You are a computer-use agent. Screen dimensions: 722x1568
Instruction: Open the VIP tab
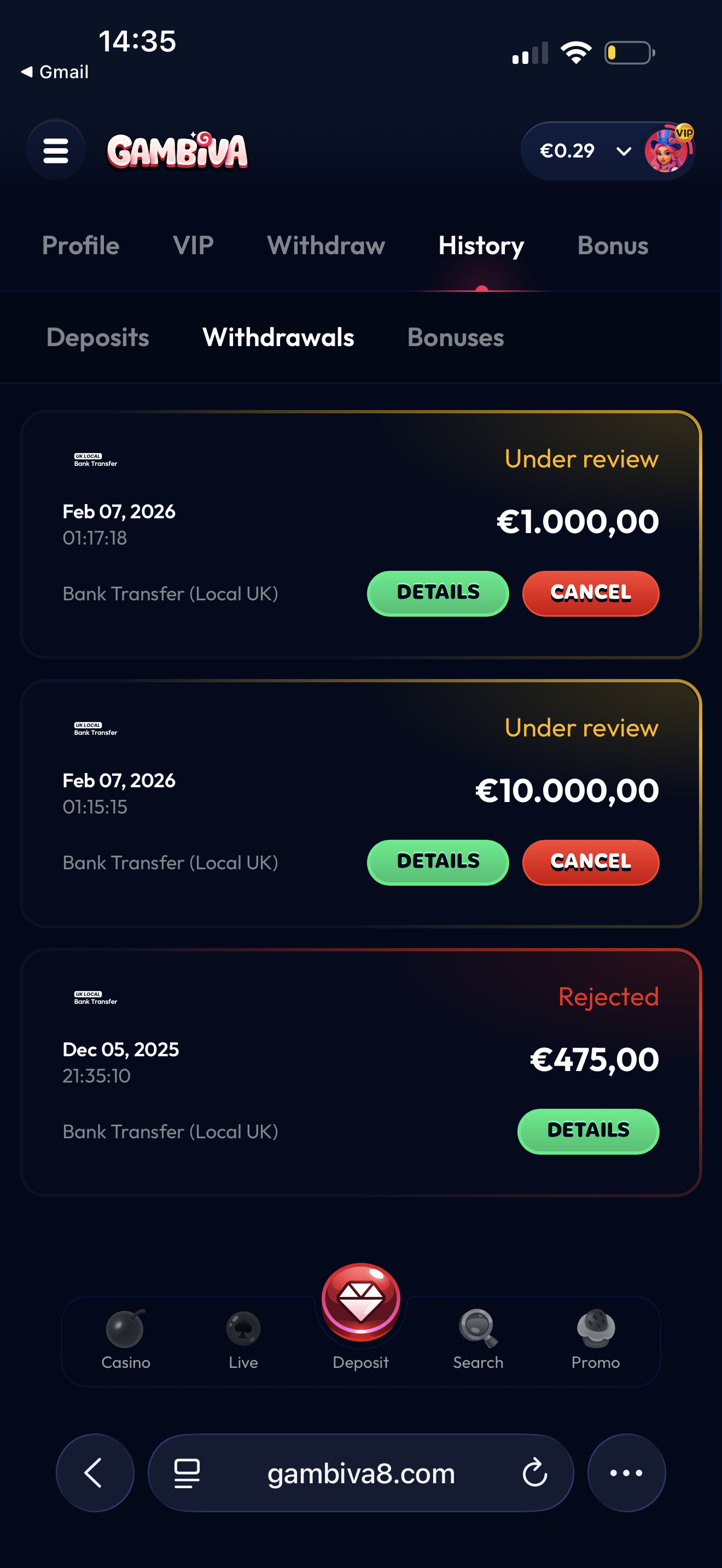click(x=193, y=245)
